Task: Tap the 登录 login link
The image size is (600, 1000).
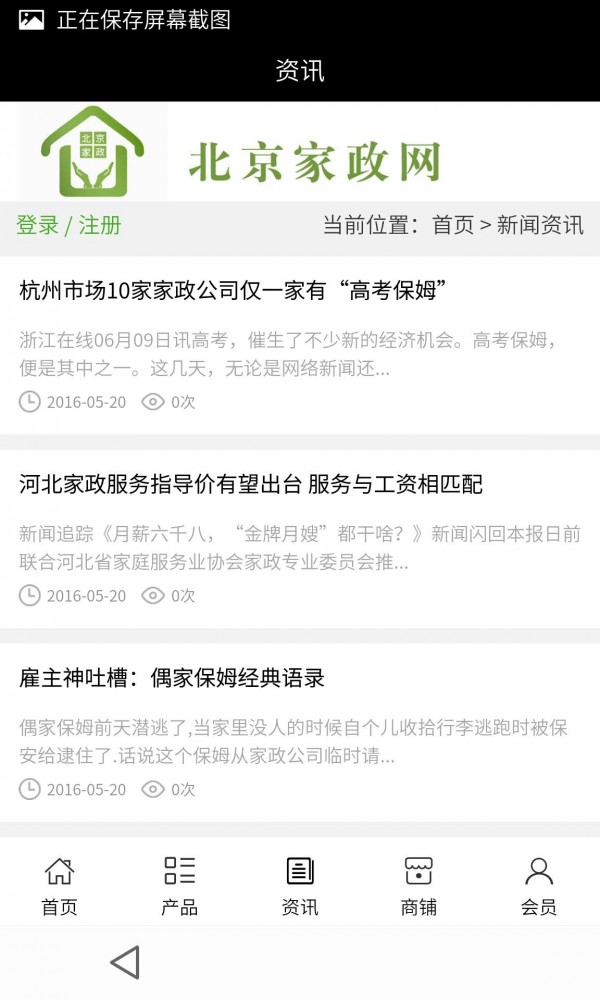Action: click(38, 225)
